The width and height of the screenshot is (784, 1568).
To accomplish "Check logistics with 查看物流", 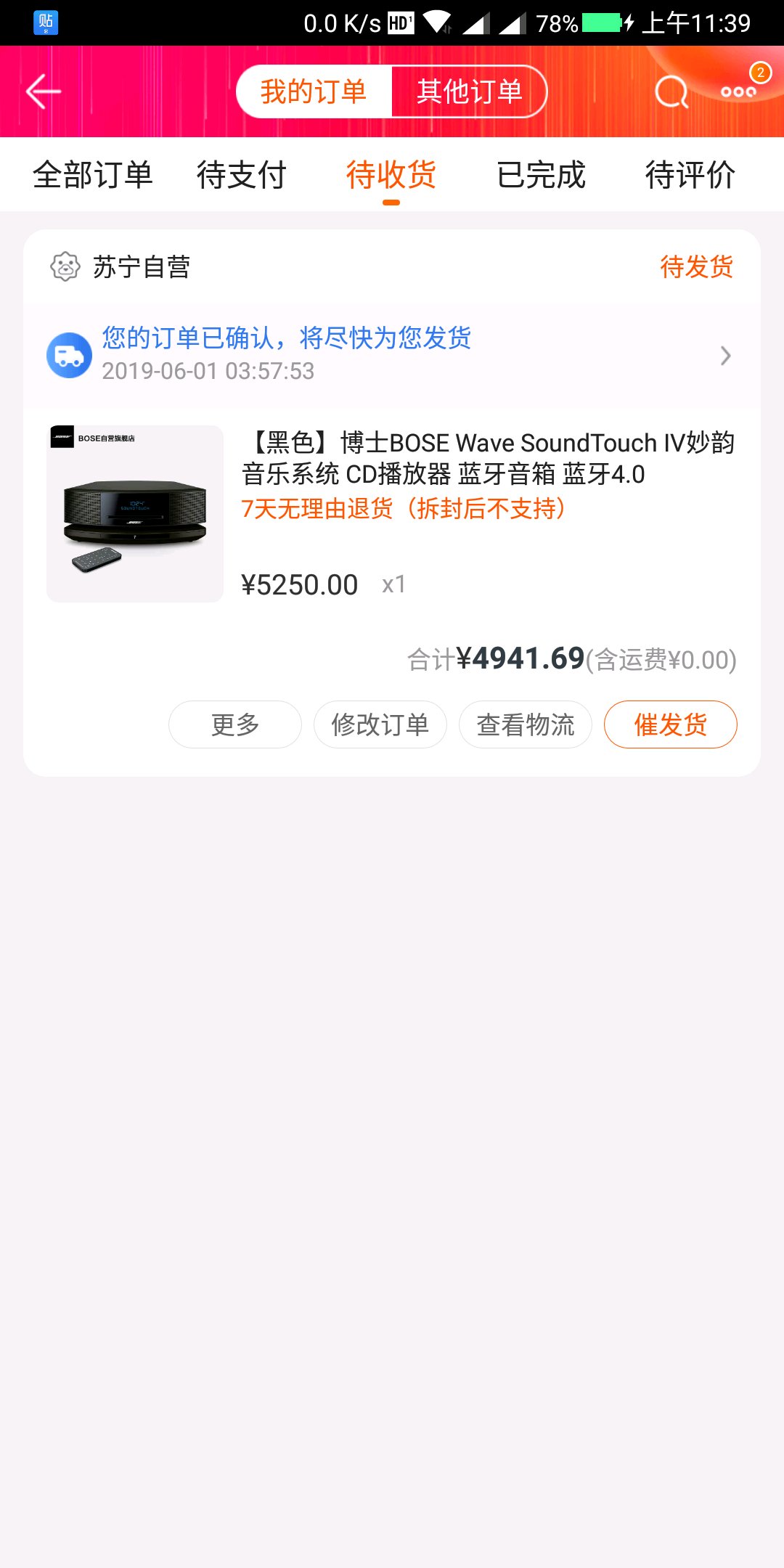I will tap(526, 724).
